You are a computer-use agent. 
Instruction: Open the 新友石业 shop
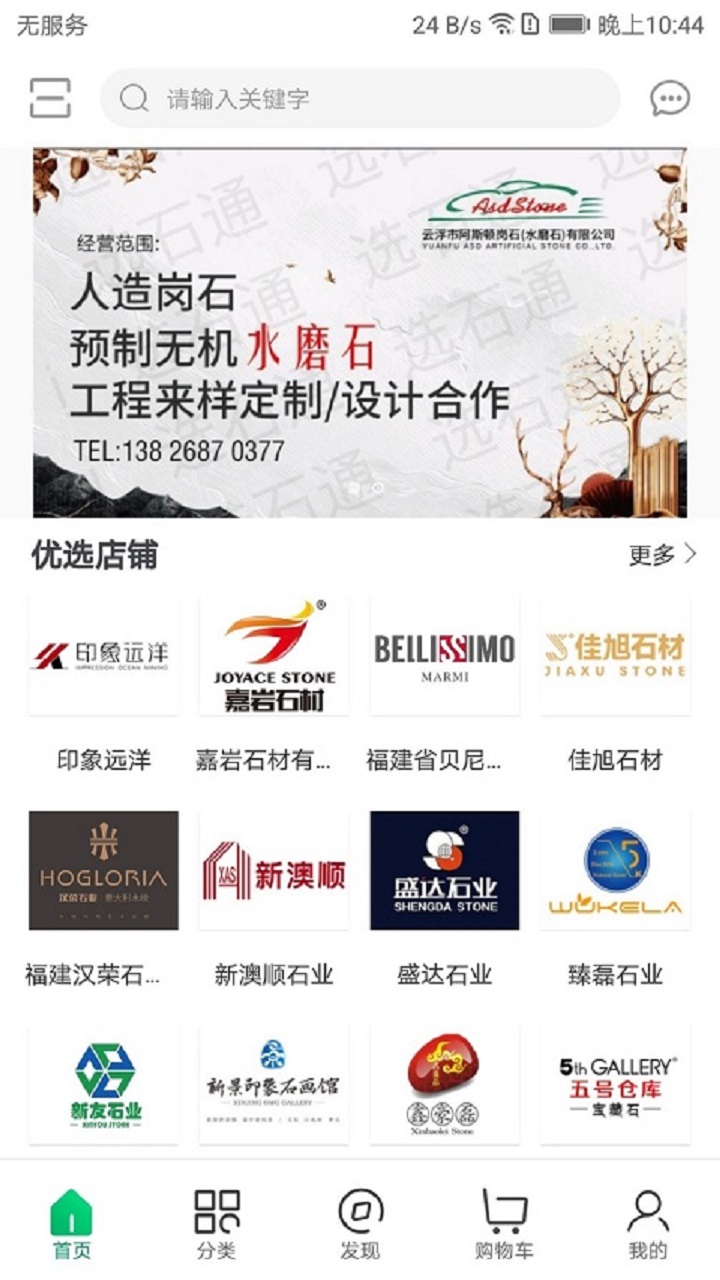pyautogui.click(x=104, y=1084)
